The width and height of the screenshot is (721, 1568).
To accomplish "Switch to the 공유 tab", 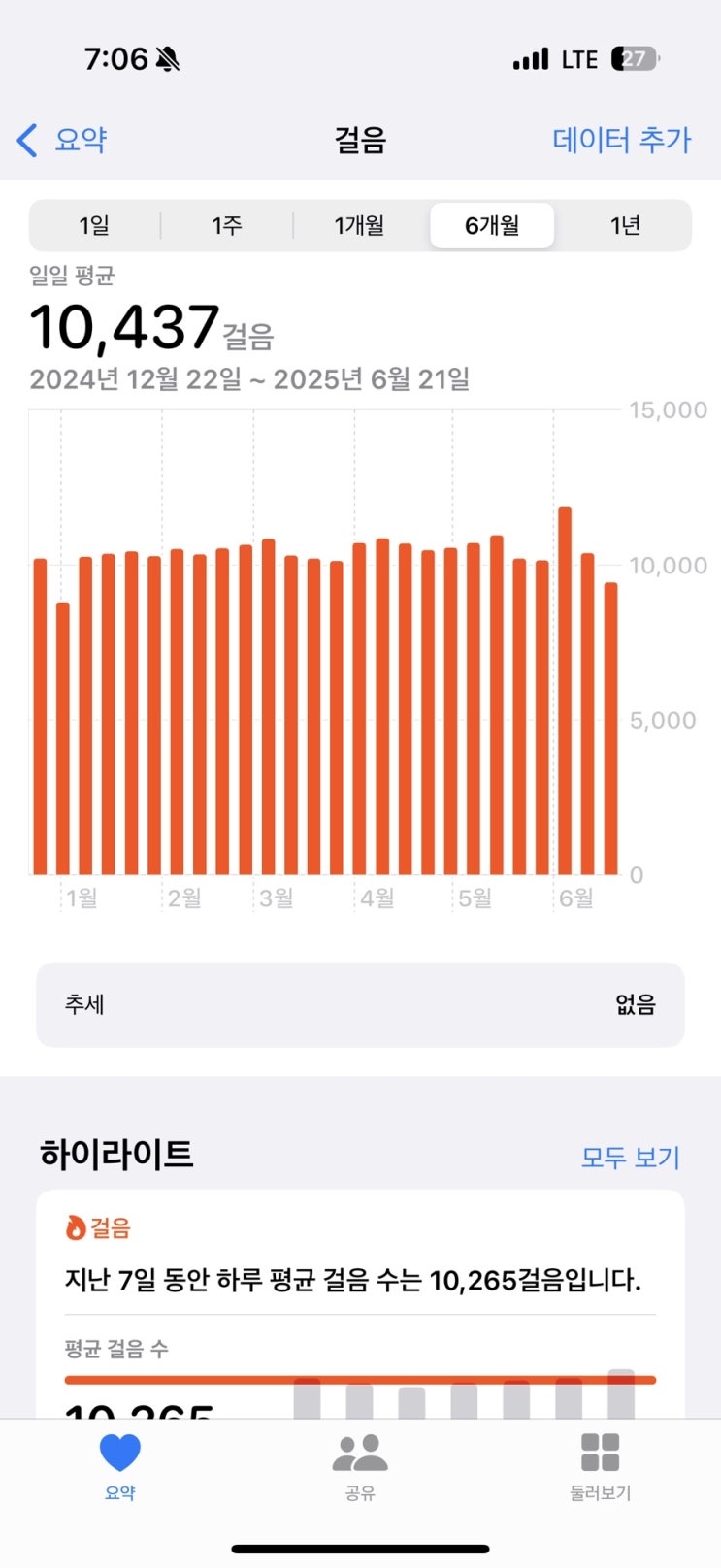I will 360,1467.
